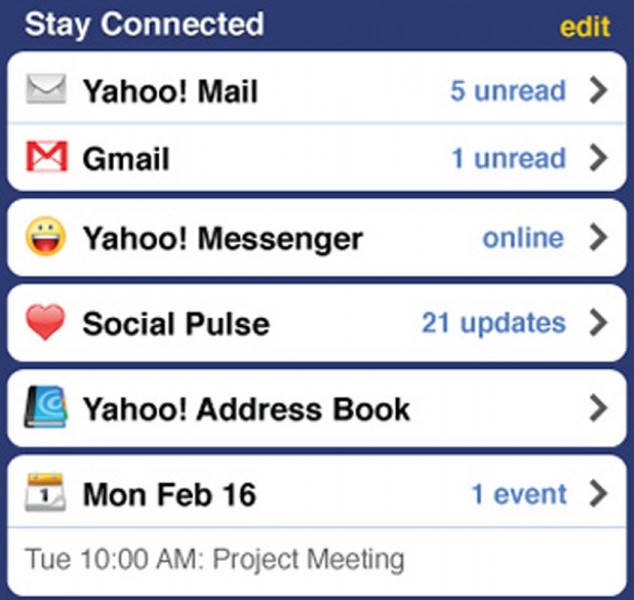Tap the edit link for Stay Connected

coord(584,26)
